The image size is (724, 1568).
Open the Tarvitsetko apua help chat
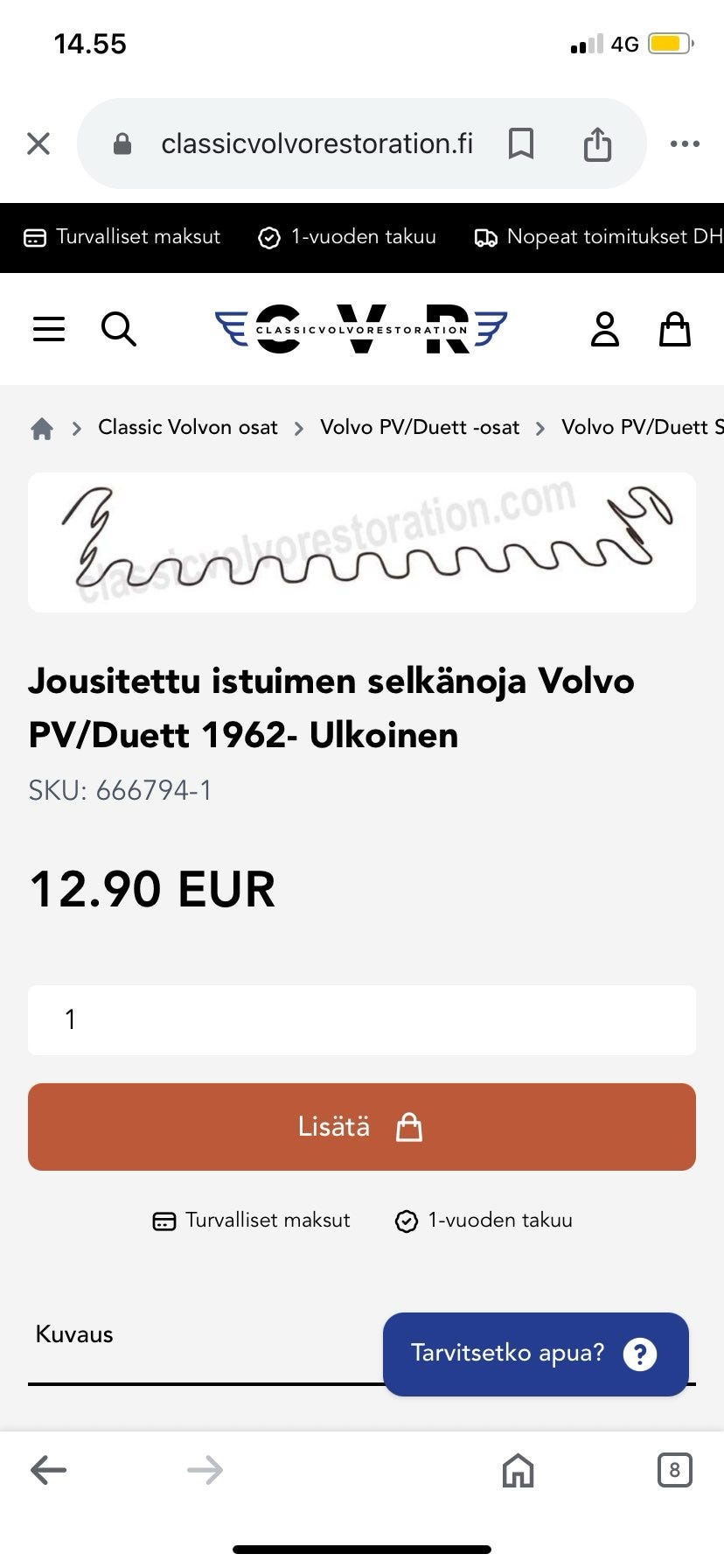click(x=534, y=1354)
